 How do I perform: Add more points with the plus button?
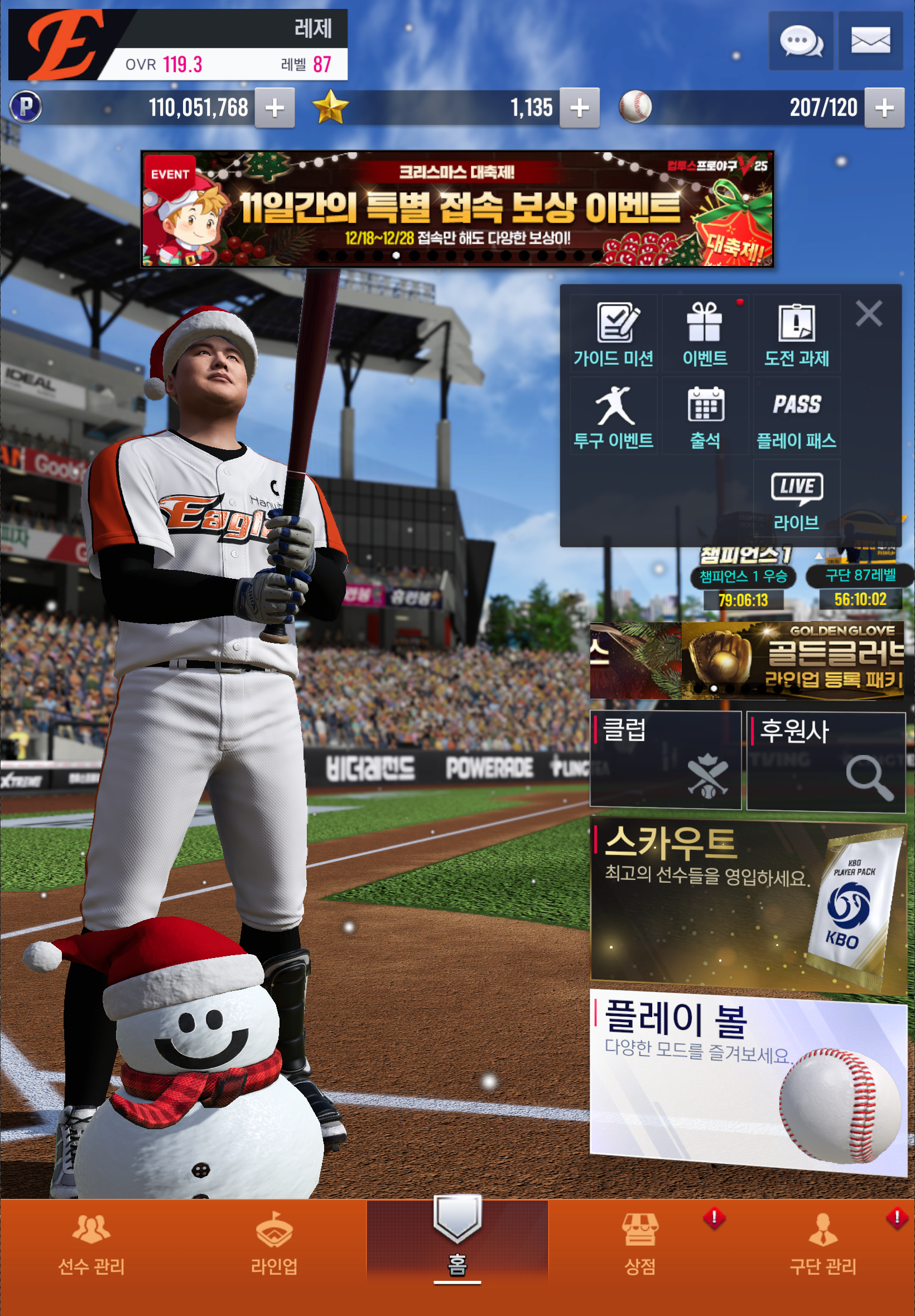(x=274, y=108)
